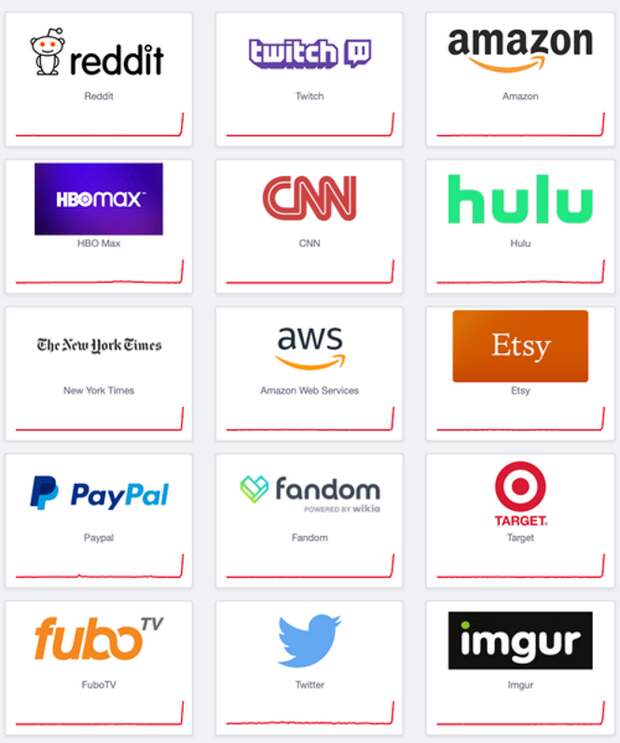View the Imgur card

point(520,666)
